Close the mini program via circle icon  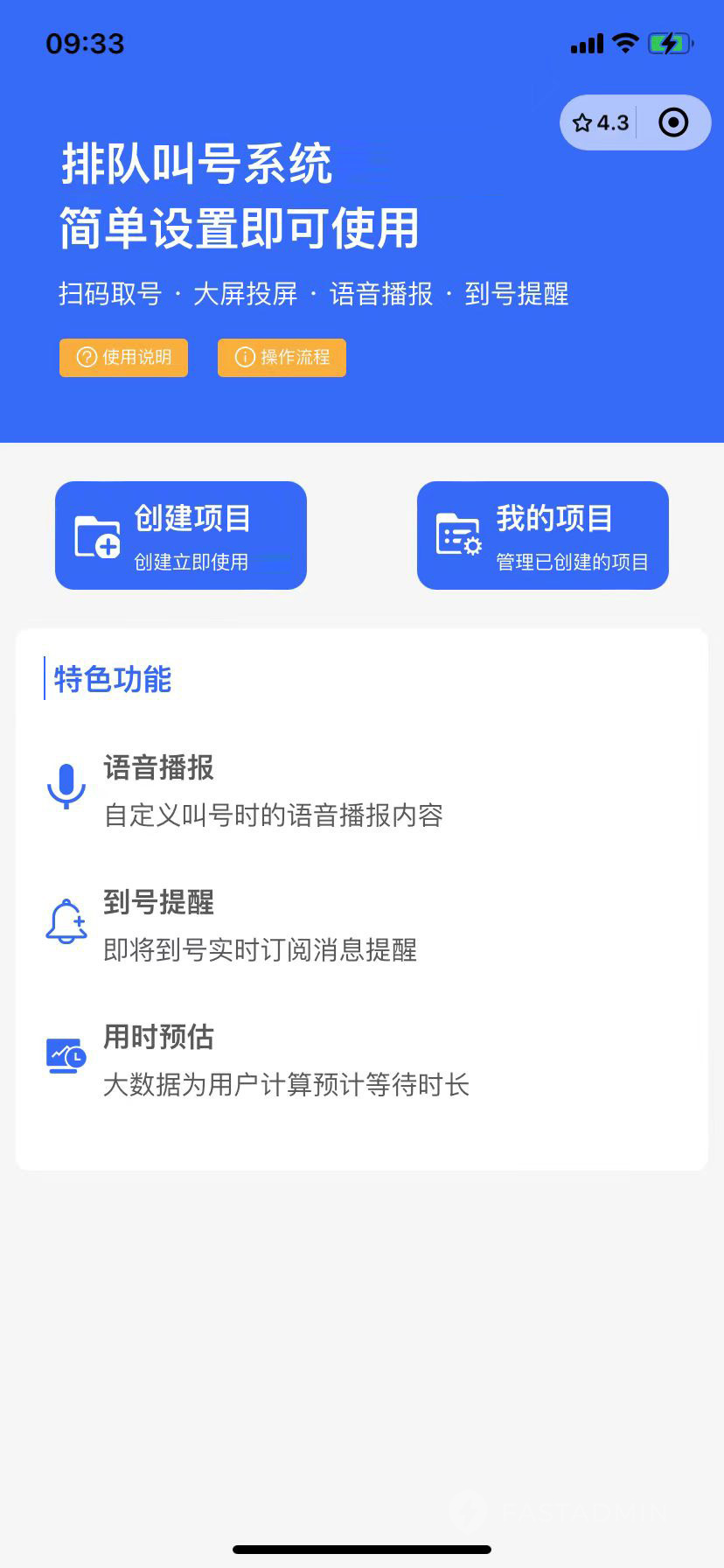[x=673, y=122]
